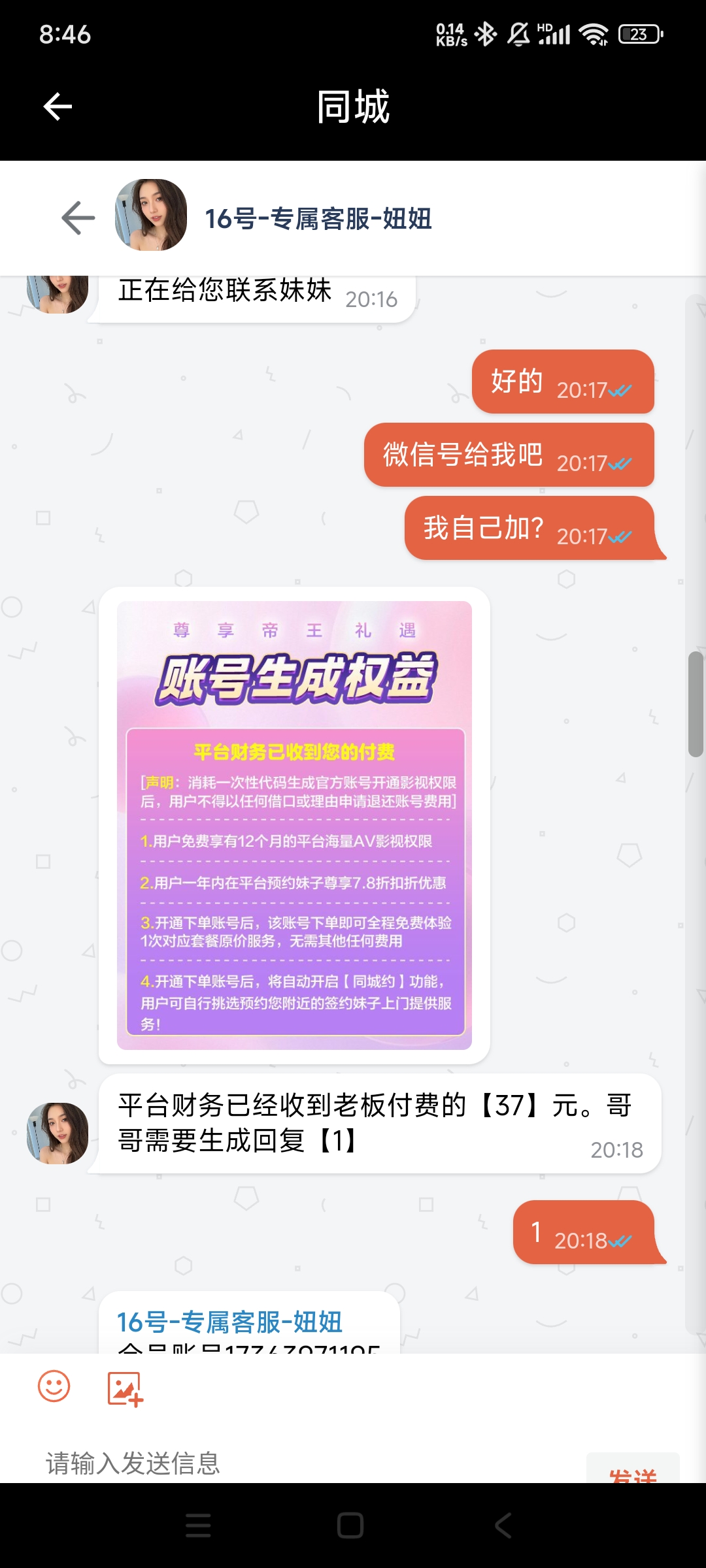The height and width of the screenshot is (1568, 706).
Task: Go back from chat with 16号-专属客服-妞妞
Action: pos(78,218)
